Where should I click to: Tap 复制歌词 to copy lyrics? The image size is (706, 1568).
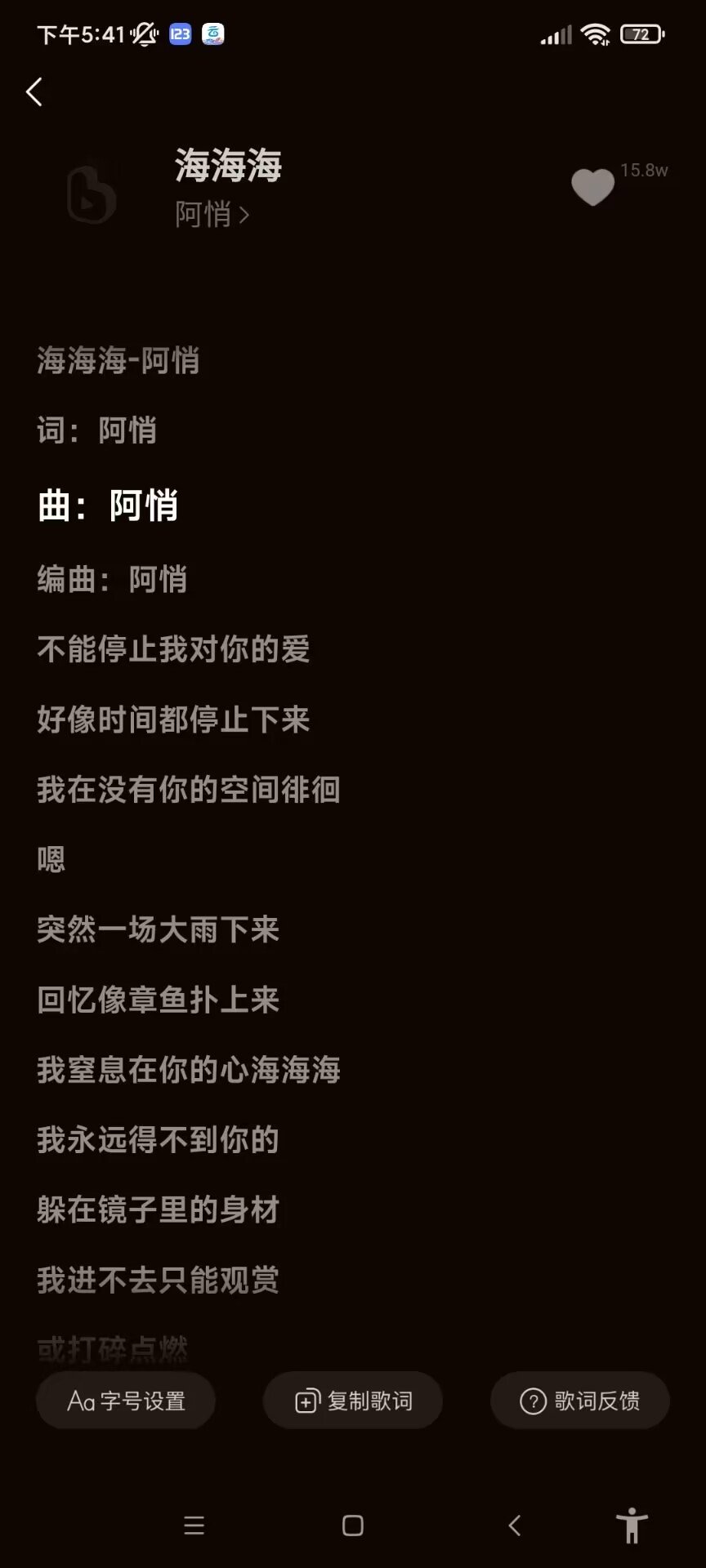(353, 1401)
